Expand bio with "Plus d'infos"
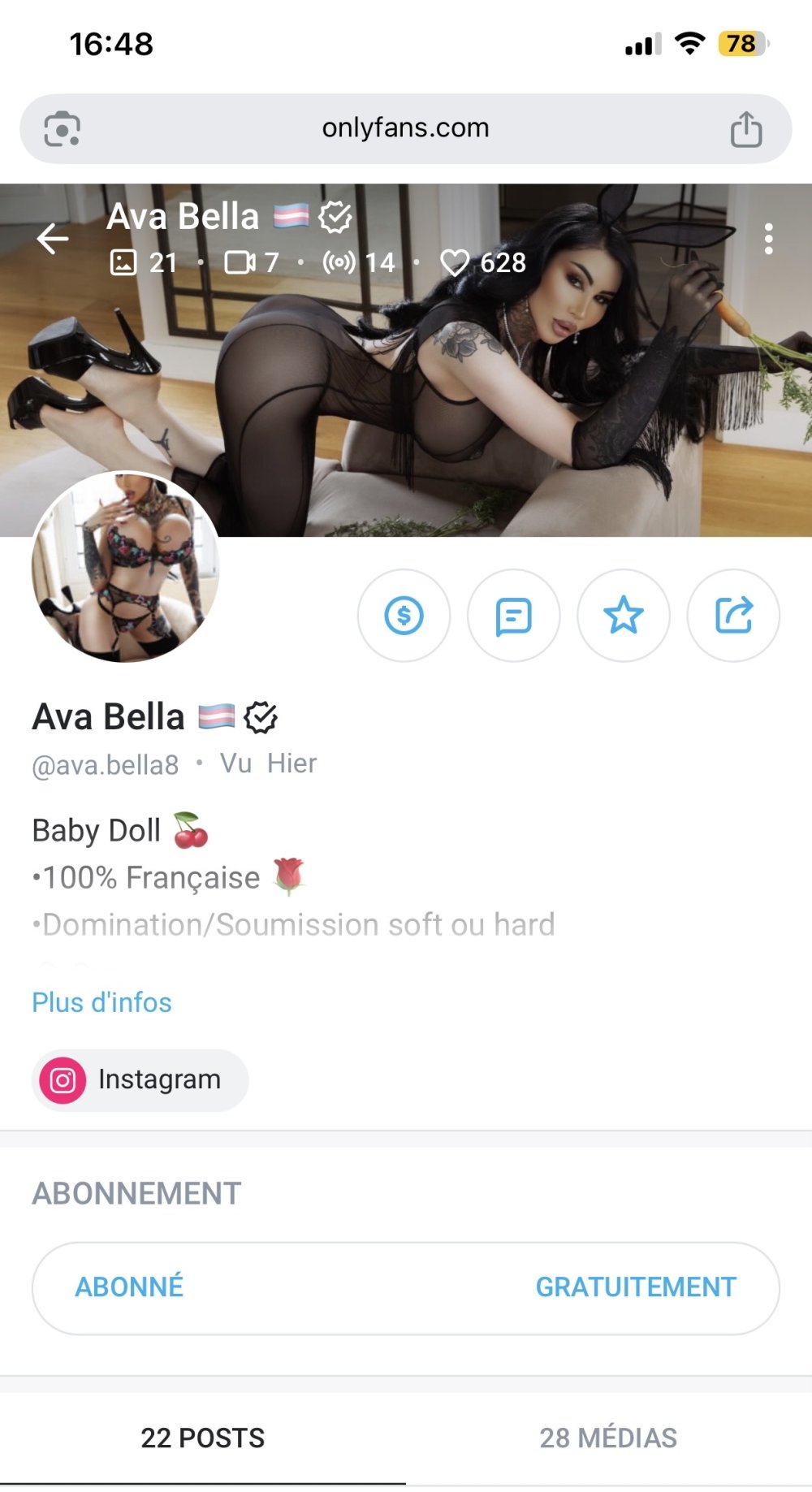This screenshot has width=812, height=1492. click(101, 1002)
